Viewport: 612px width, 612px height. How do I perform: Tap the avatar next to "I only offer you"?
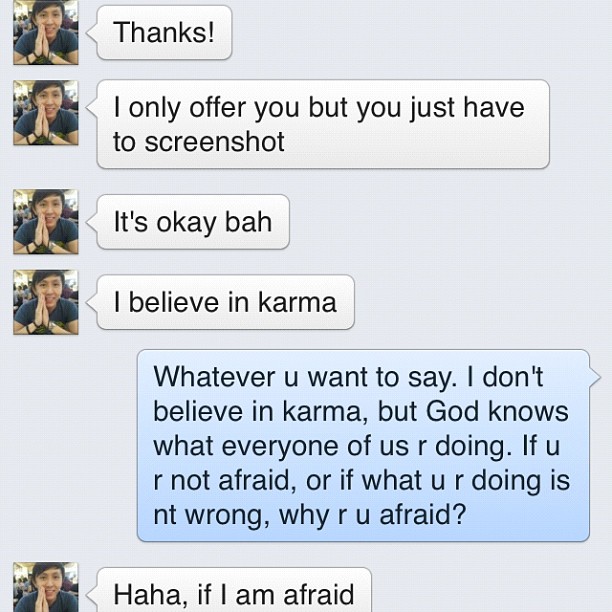[45, 113]
